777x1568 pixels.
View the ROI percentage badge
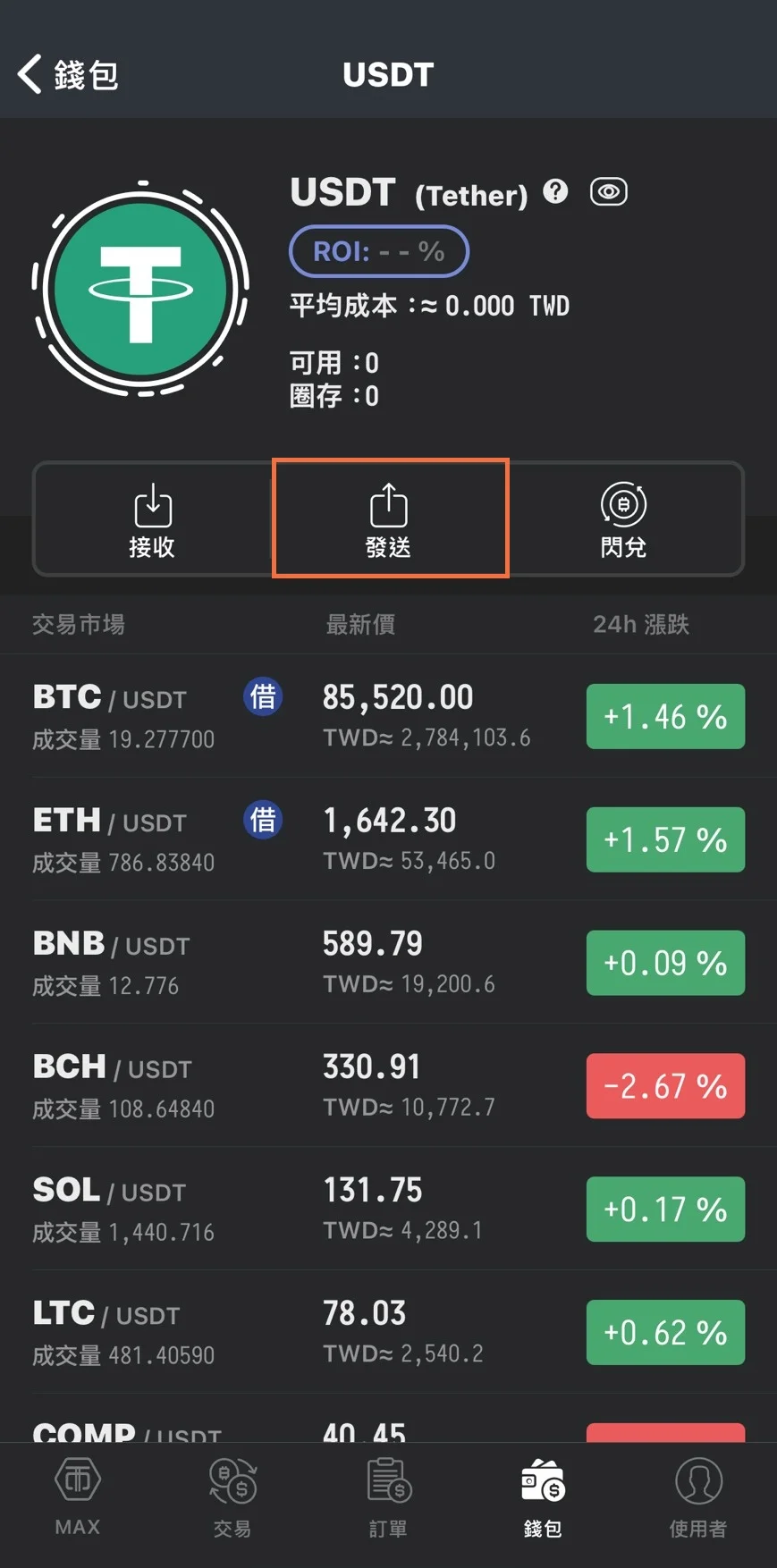point(378,251)
